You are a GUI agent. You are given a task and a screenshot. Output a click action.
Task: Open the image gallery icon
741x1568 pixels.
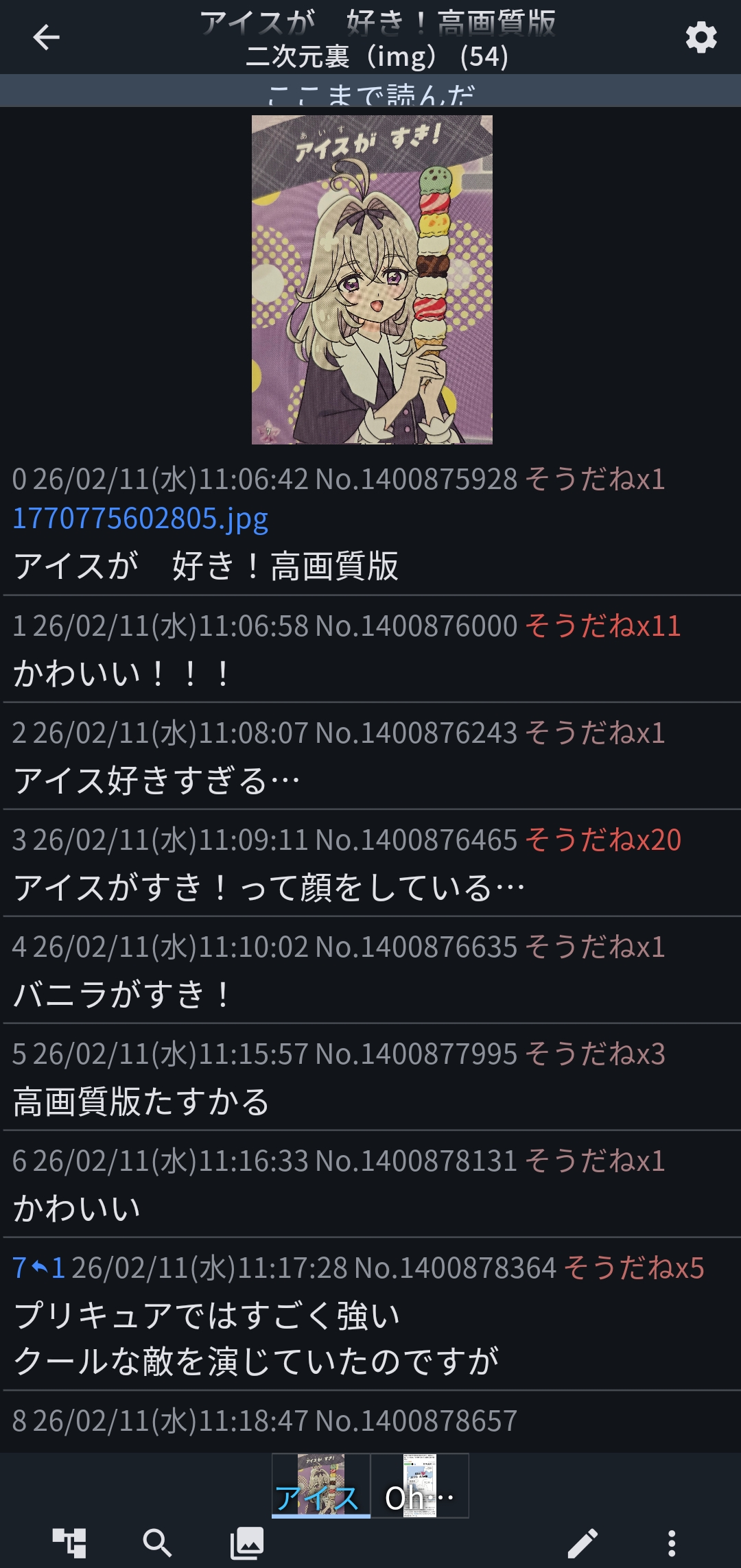point(246,1543)
